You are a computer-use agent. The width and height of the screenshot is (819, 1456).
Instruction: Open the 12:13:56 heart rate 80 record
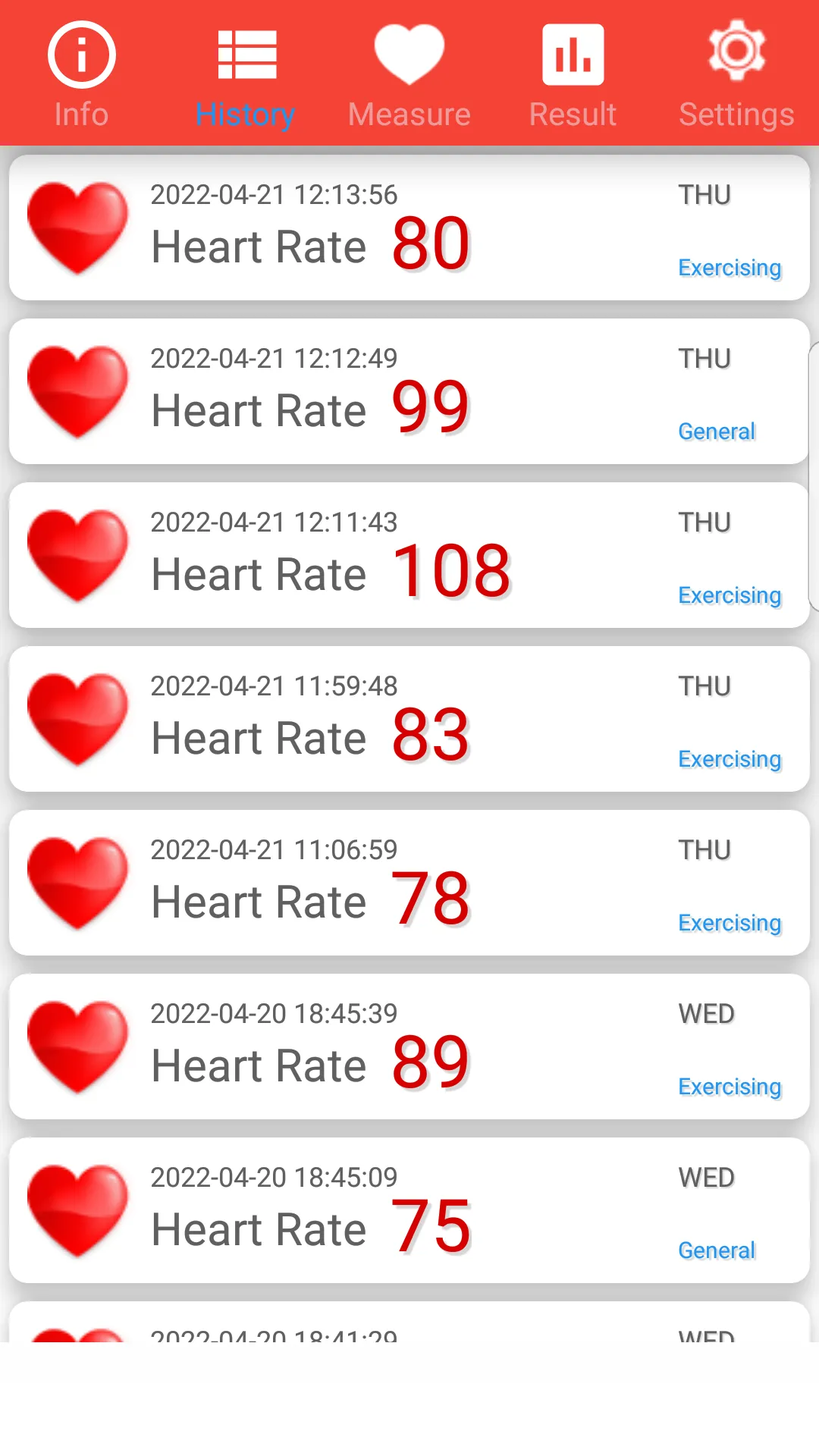click(x=409, y=227)
